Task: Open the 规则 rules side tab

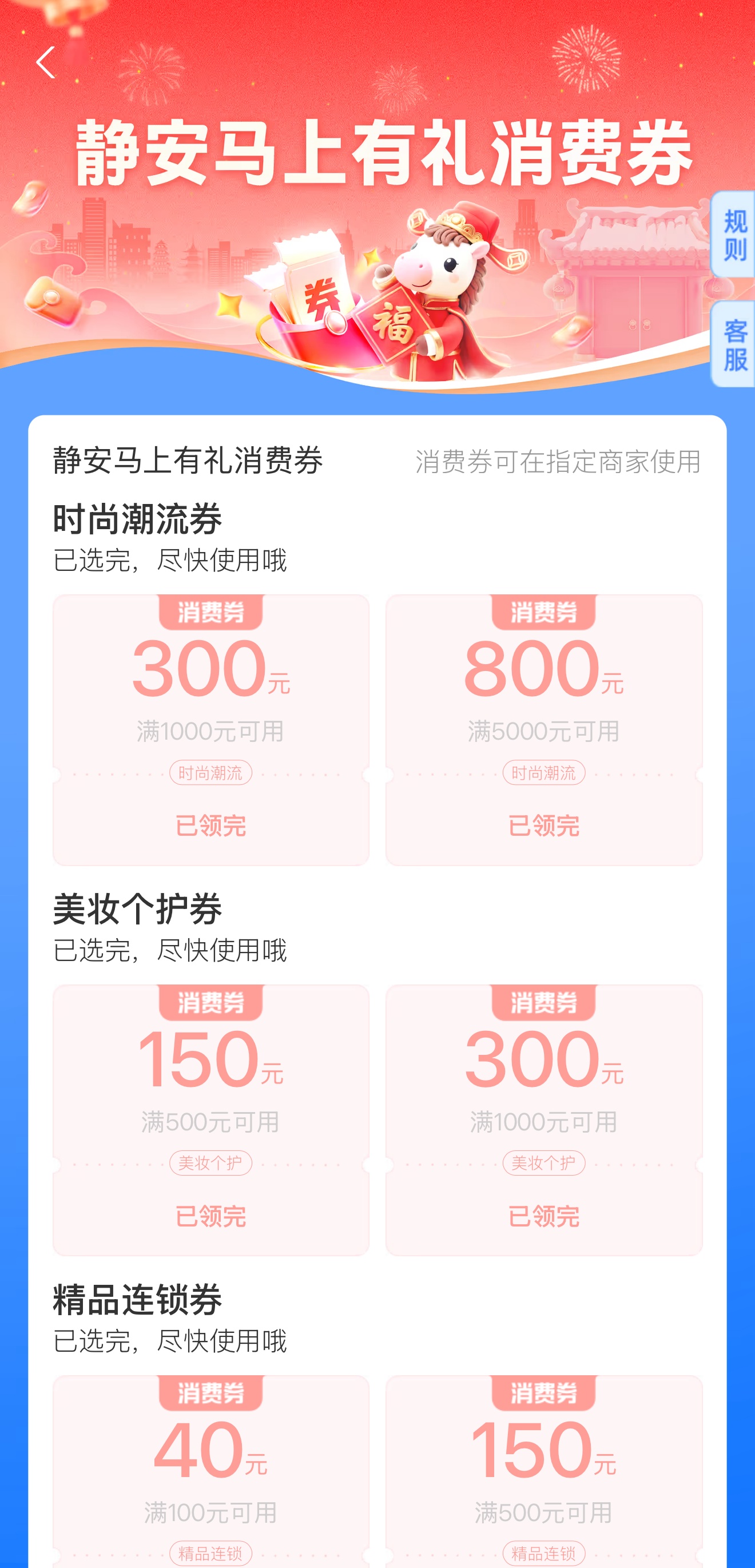Action: click(x=734, y=235)
